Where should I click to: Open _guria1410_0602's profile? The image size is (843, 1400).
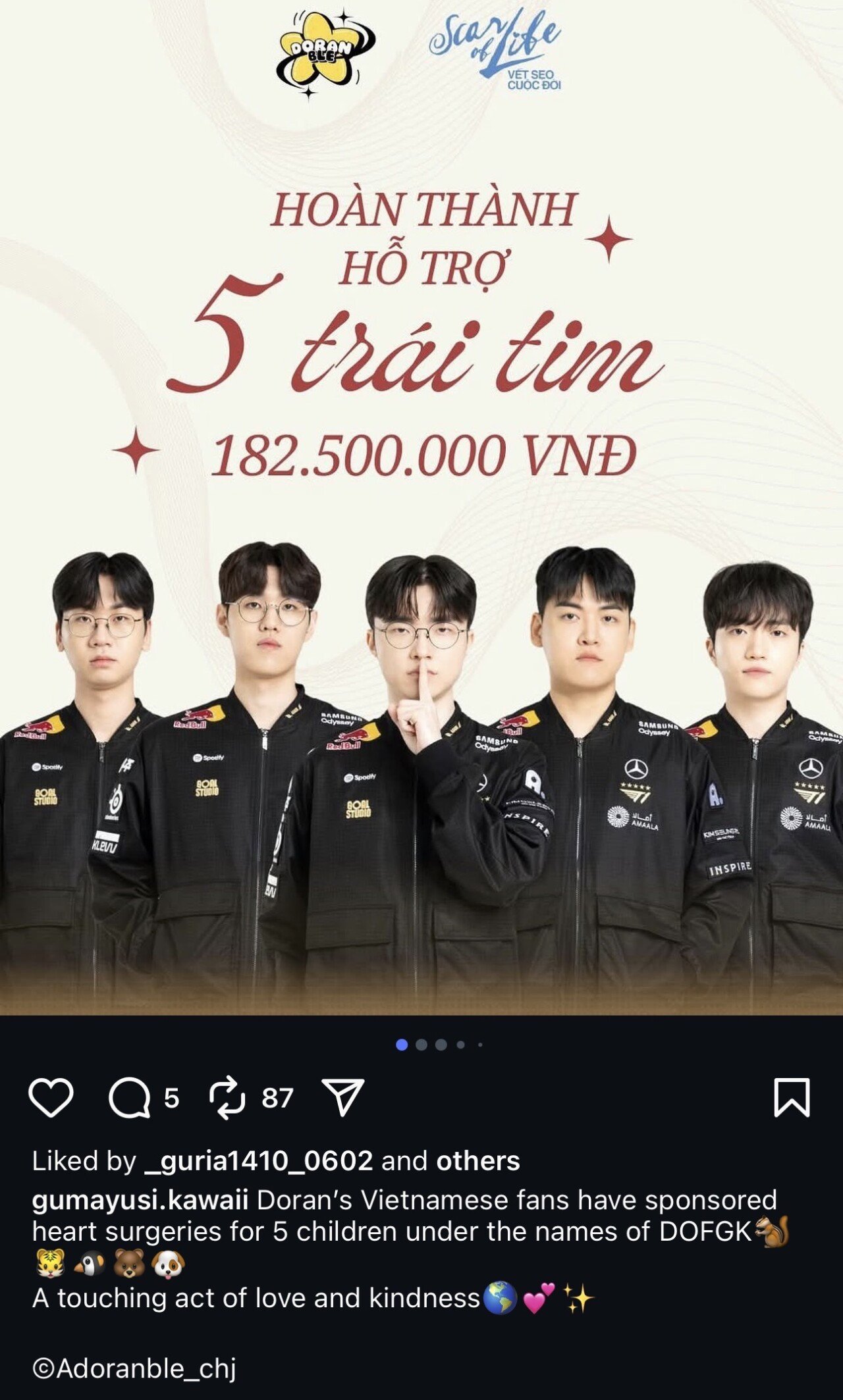point(258,1160)
